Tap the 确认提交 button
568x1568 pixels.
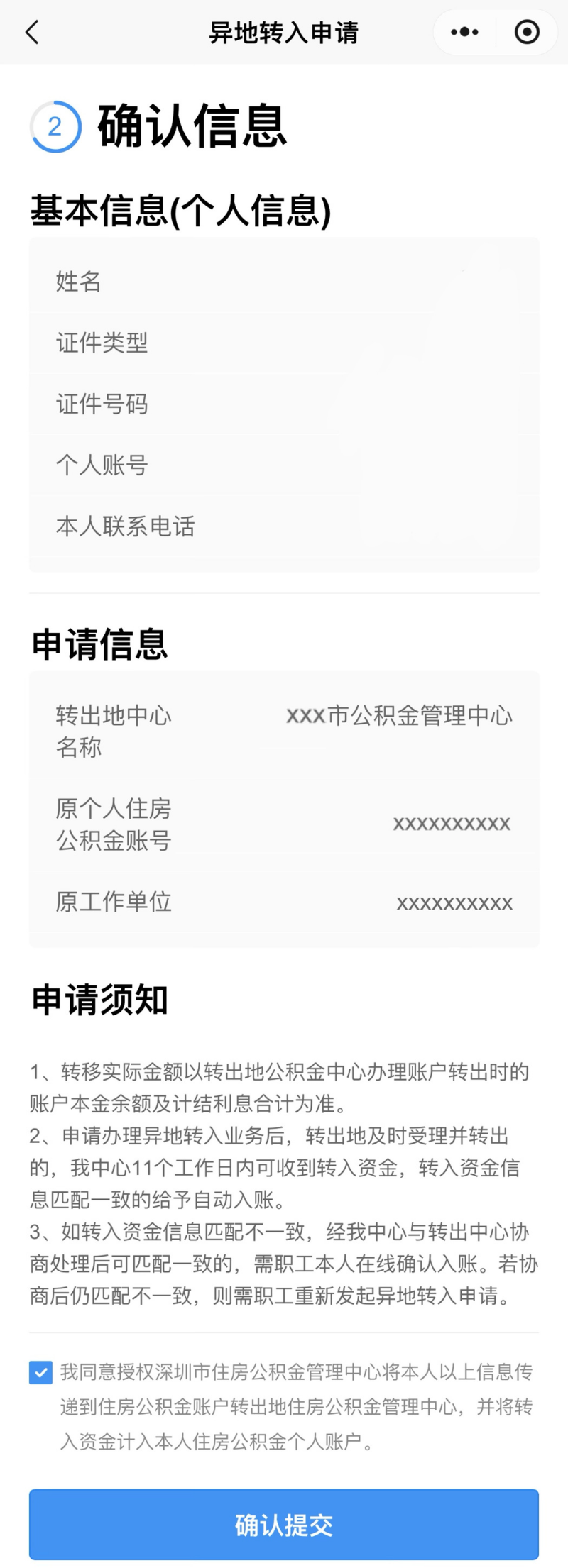point(284,1524)
